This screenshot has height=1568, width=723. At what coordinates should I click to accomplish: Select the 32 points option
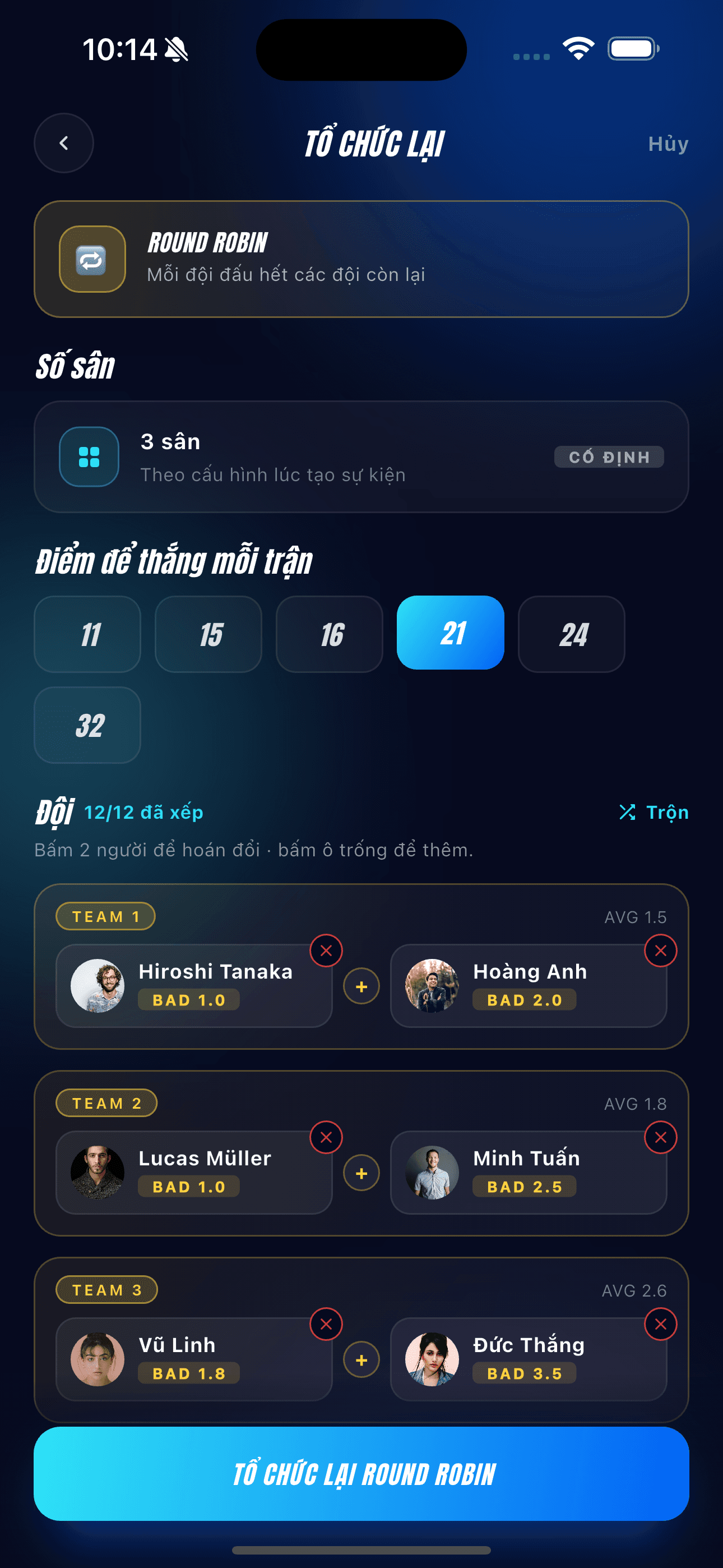click(87, 725)
